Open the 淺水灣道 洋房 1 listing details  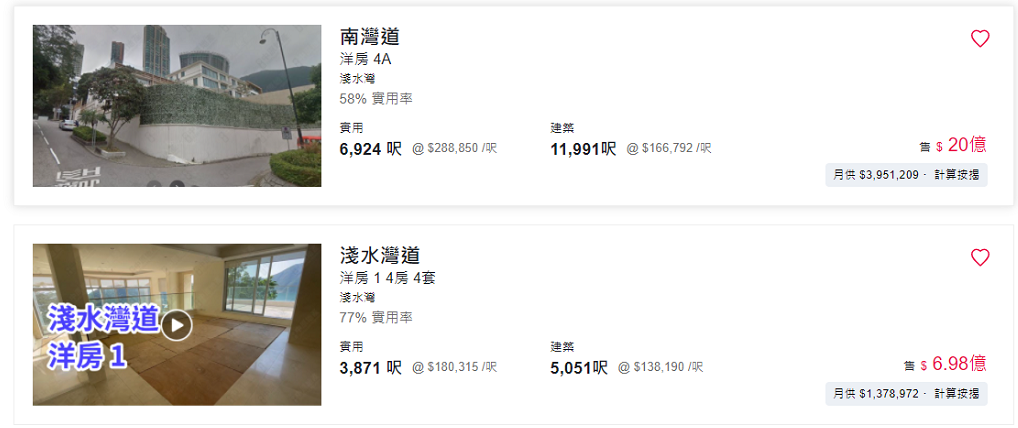point(380,256)
